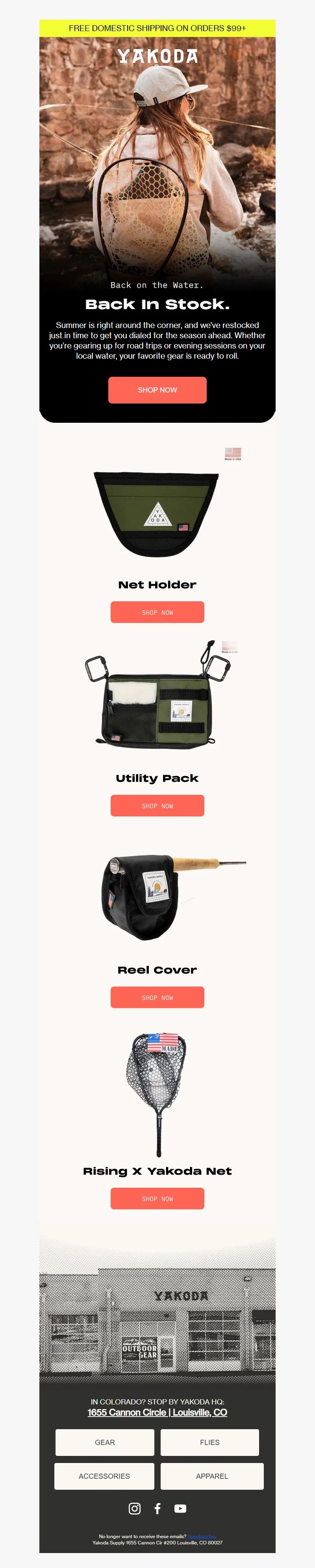Browse the GEAR category
Screen dimensions: 315x1568
point(105,1442)
